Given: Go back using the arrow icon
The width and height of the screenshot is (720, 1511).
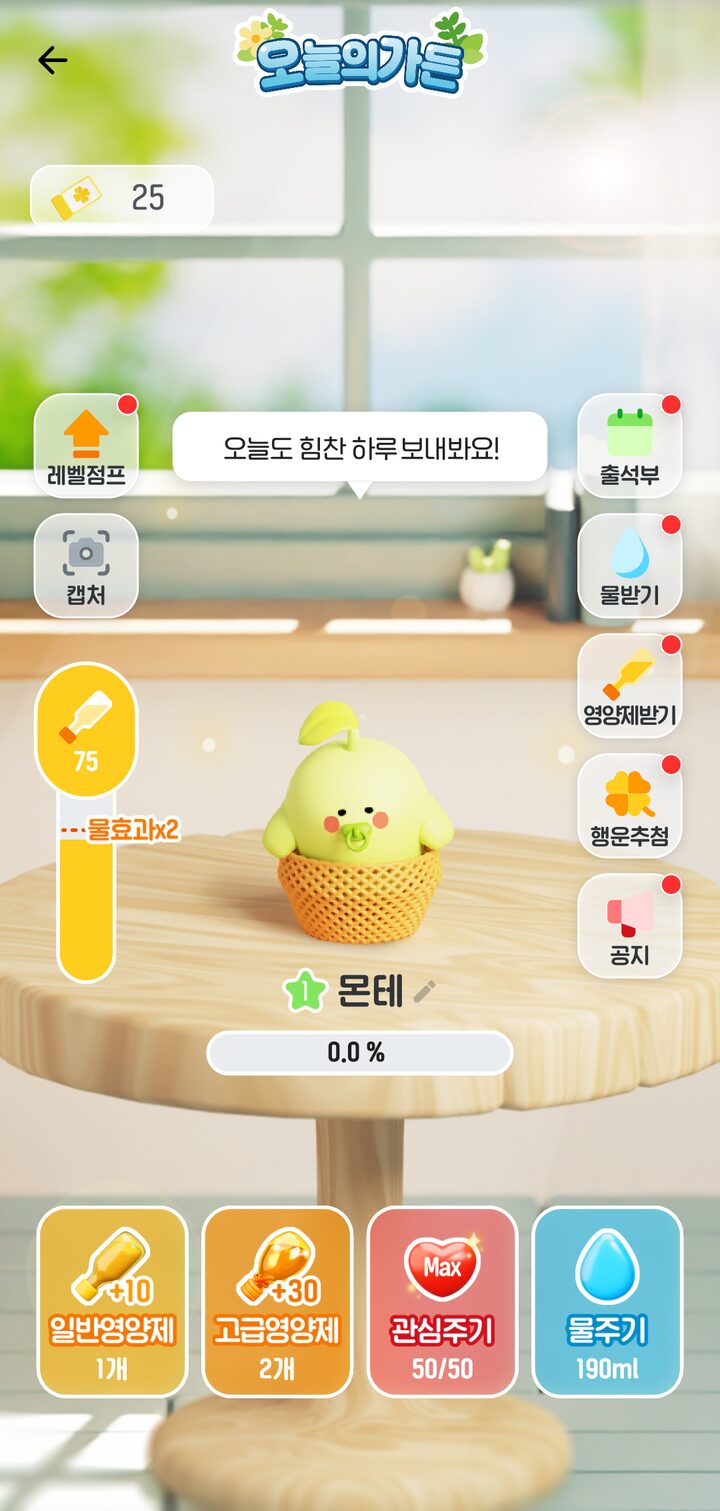Looking at the screenshot, I should tap(52, 61).
